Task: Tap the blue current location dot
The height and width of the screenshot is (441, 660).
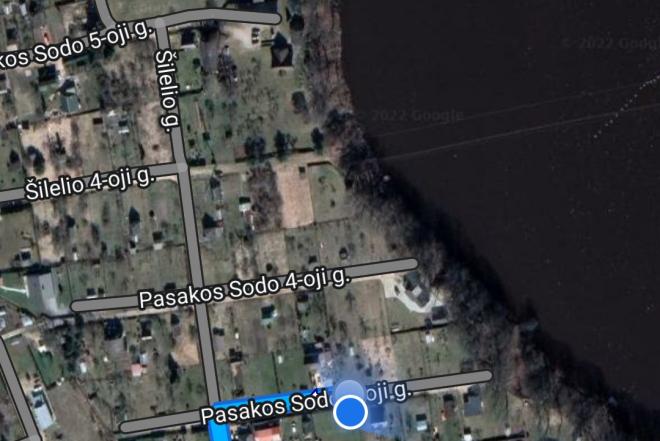Action: pyautogui.click(x=350, y=411)
